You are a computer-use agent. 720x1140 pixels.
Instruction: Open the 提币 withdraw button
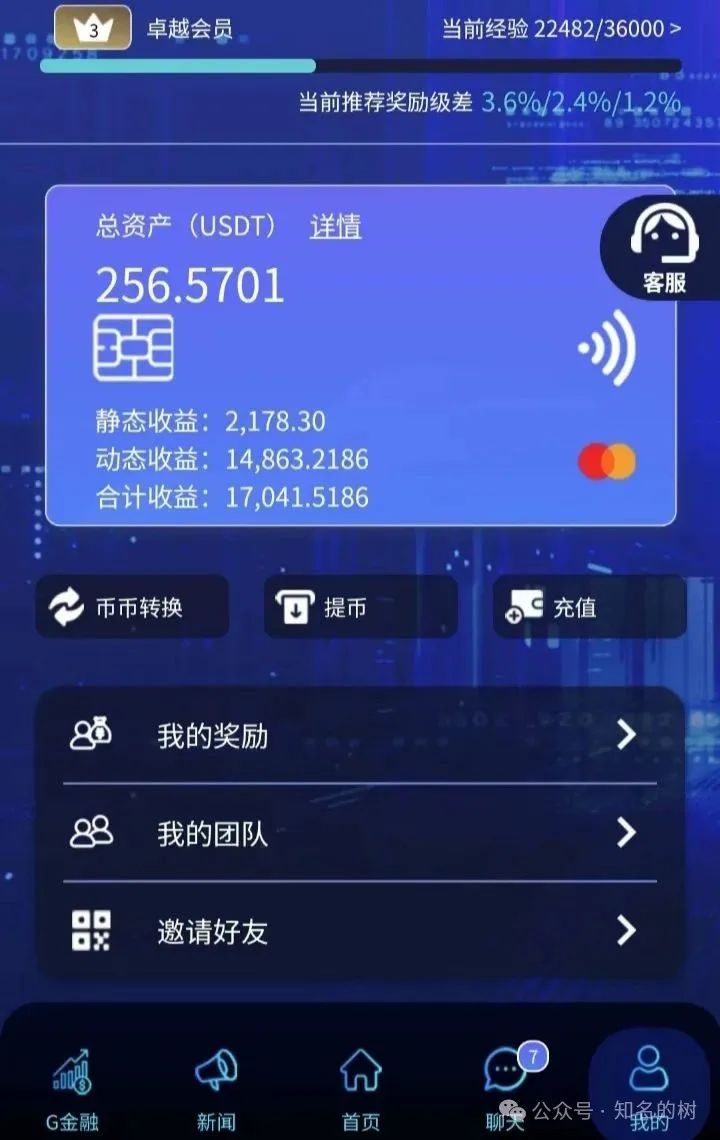[x=360, y=607]
